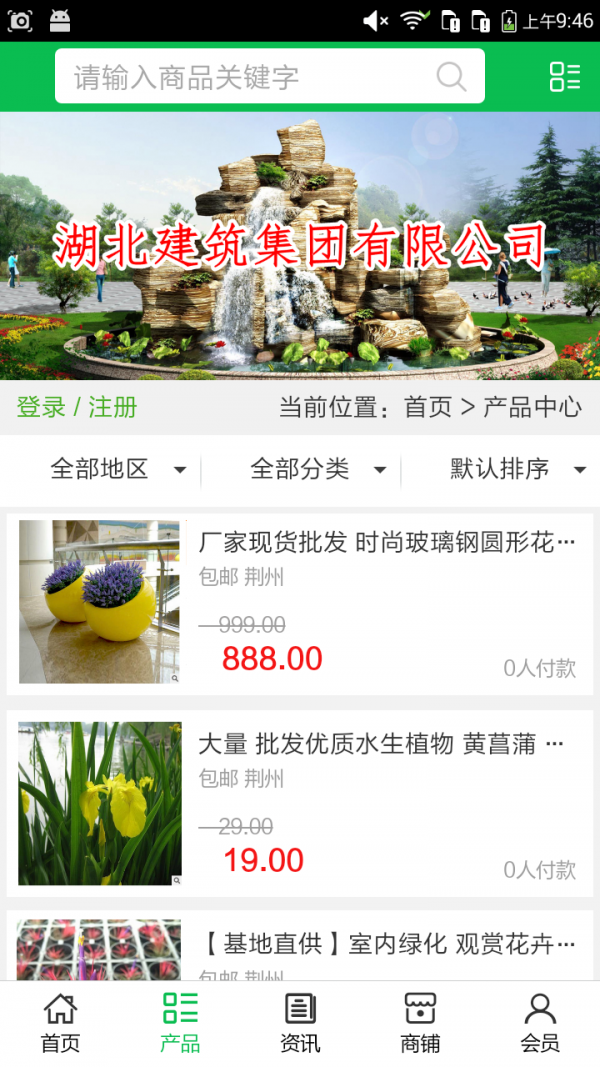Expand the 全部地区 region dropdown

click(118, 469)
